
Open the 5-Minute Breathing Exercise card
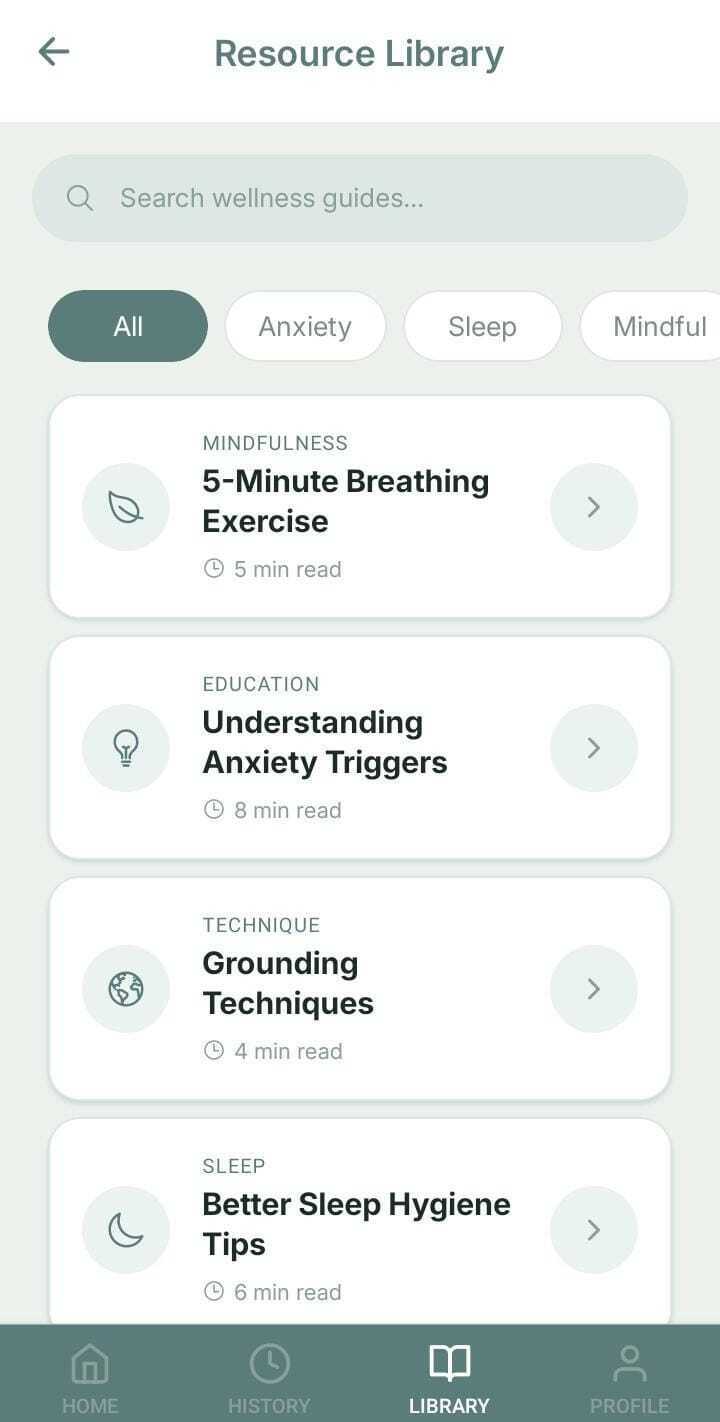tap(360, 506)
